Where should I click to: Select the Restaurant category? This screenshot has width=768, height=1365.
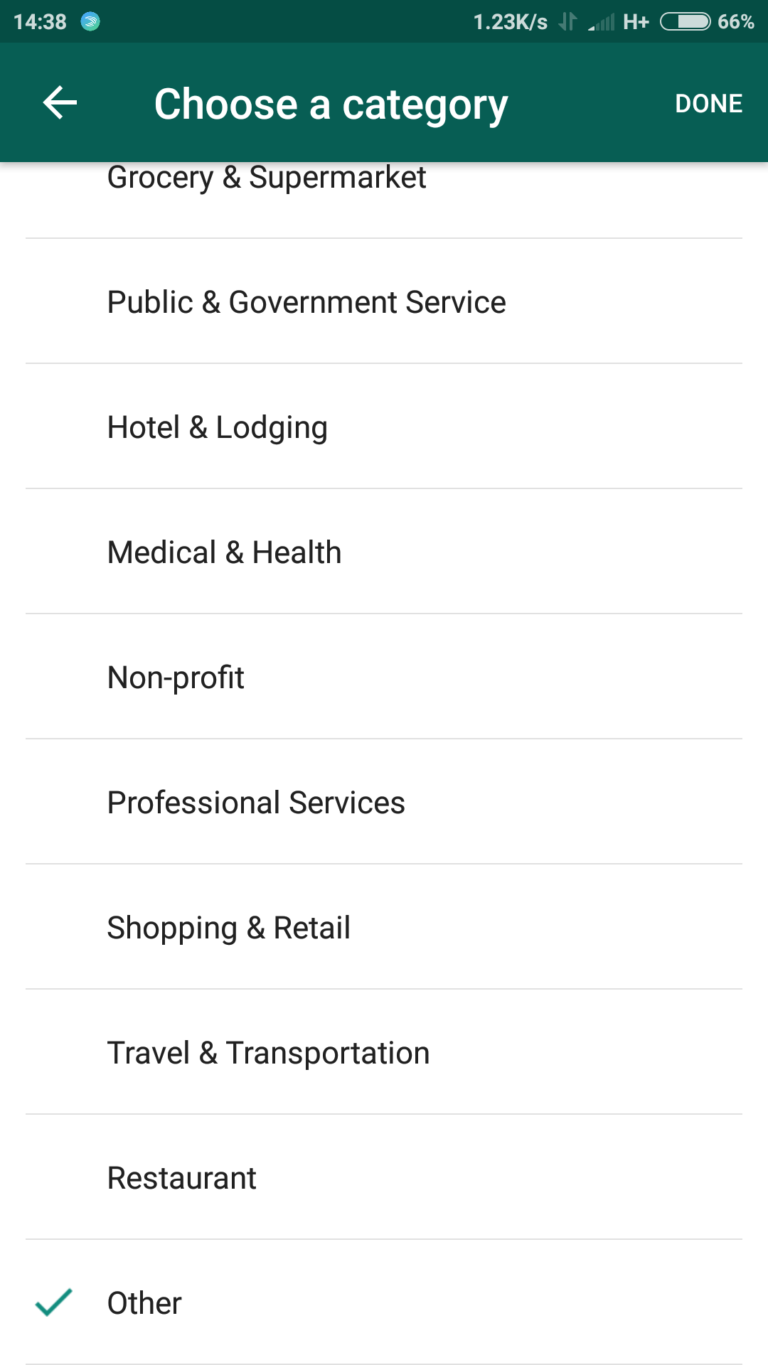(384, 1176)
